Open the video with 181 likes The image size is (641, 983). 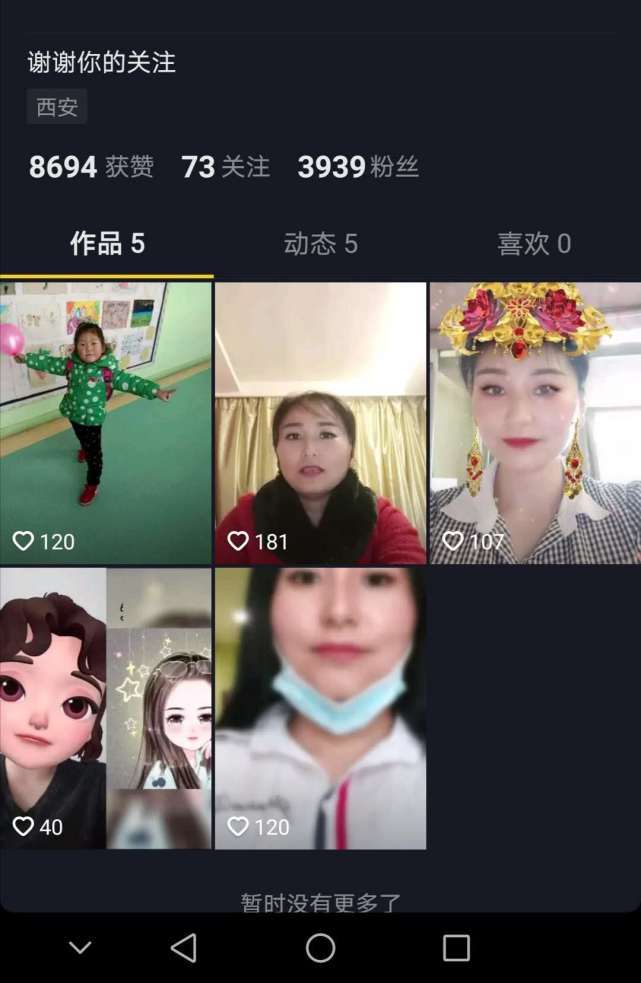[x=320, y=423]
